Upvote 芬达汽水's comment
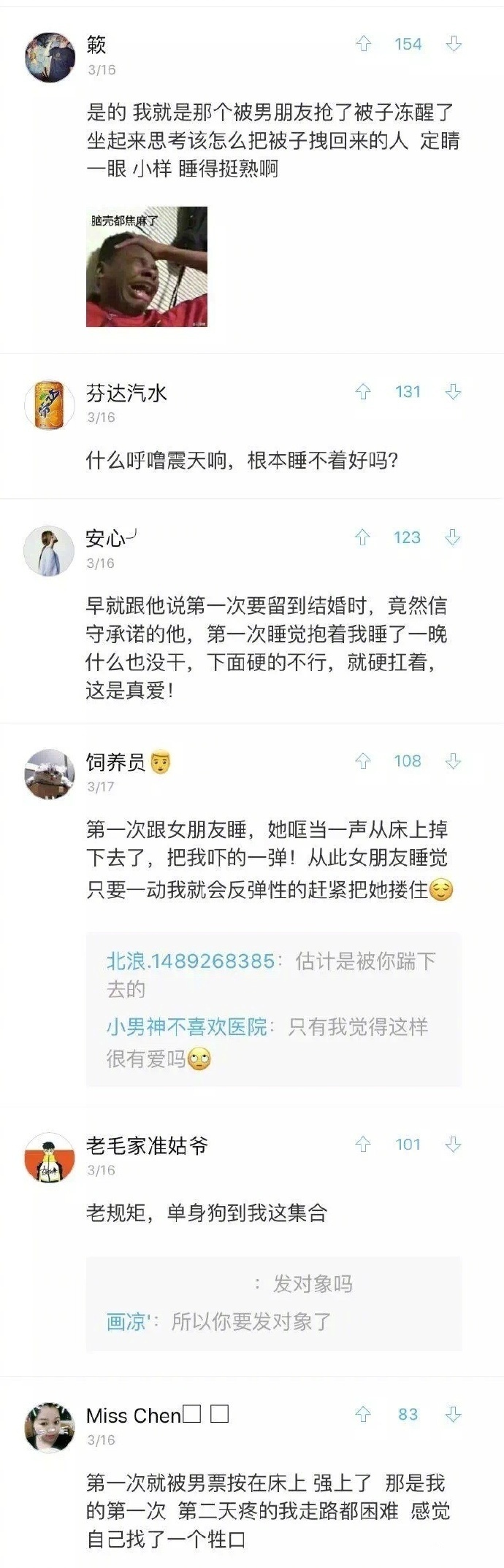 363,392
